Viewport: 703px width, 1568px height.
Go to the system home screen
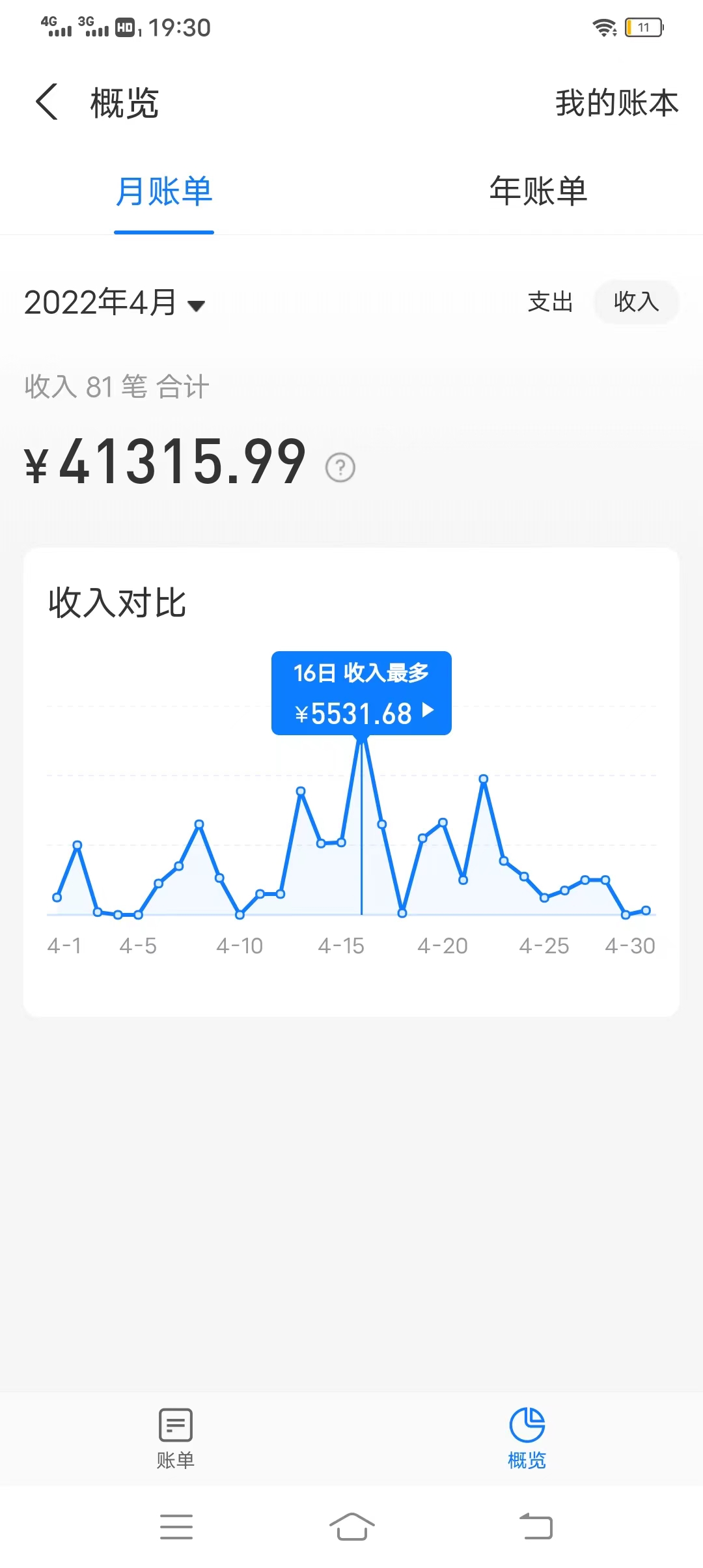351,1526
